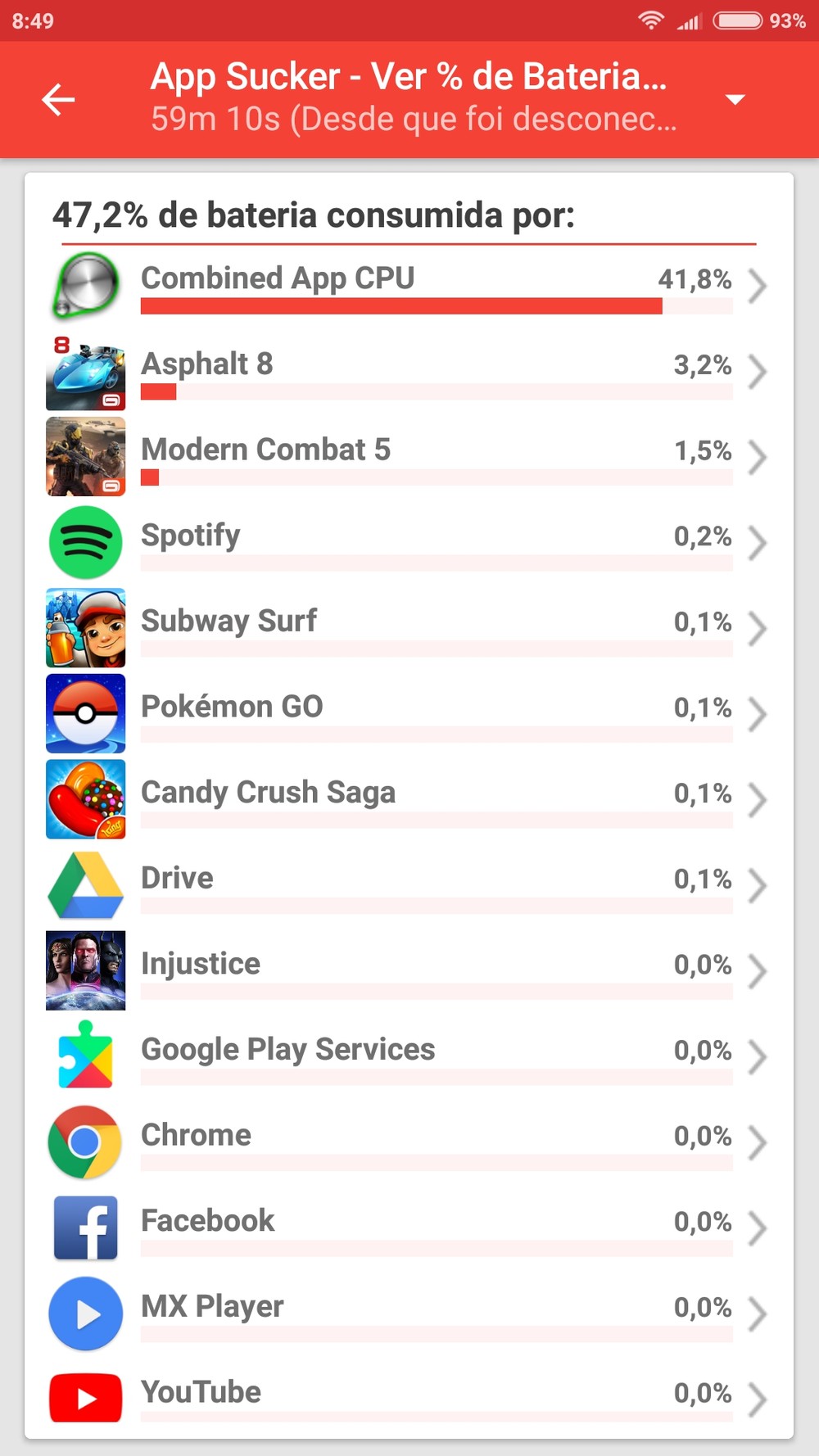The height and width of the screenshot is (1456, 819).
Task: Open YouTube battery usage row
Action: point(409,1398)
